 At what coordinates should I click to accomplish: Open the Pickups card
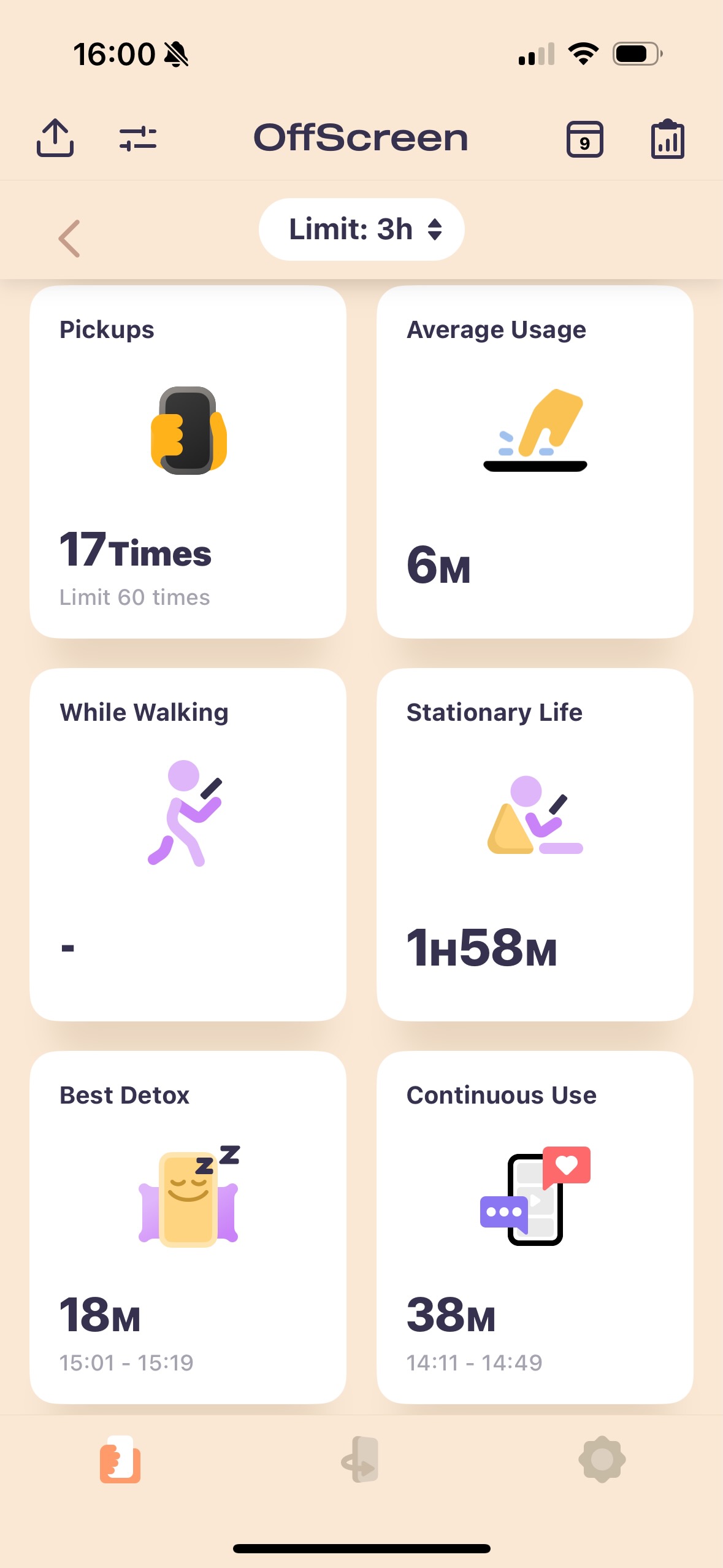(188, 462)
